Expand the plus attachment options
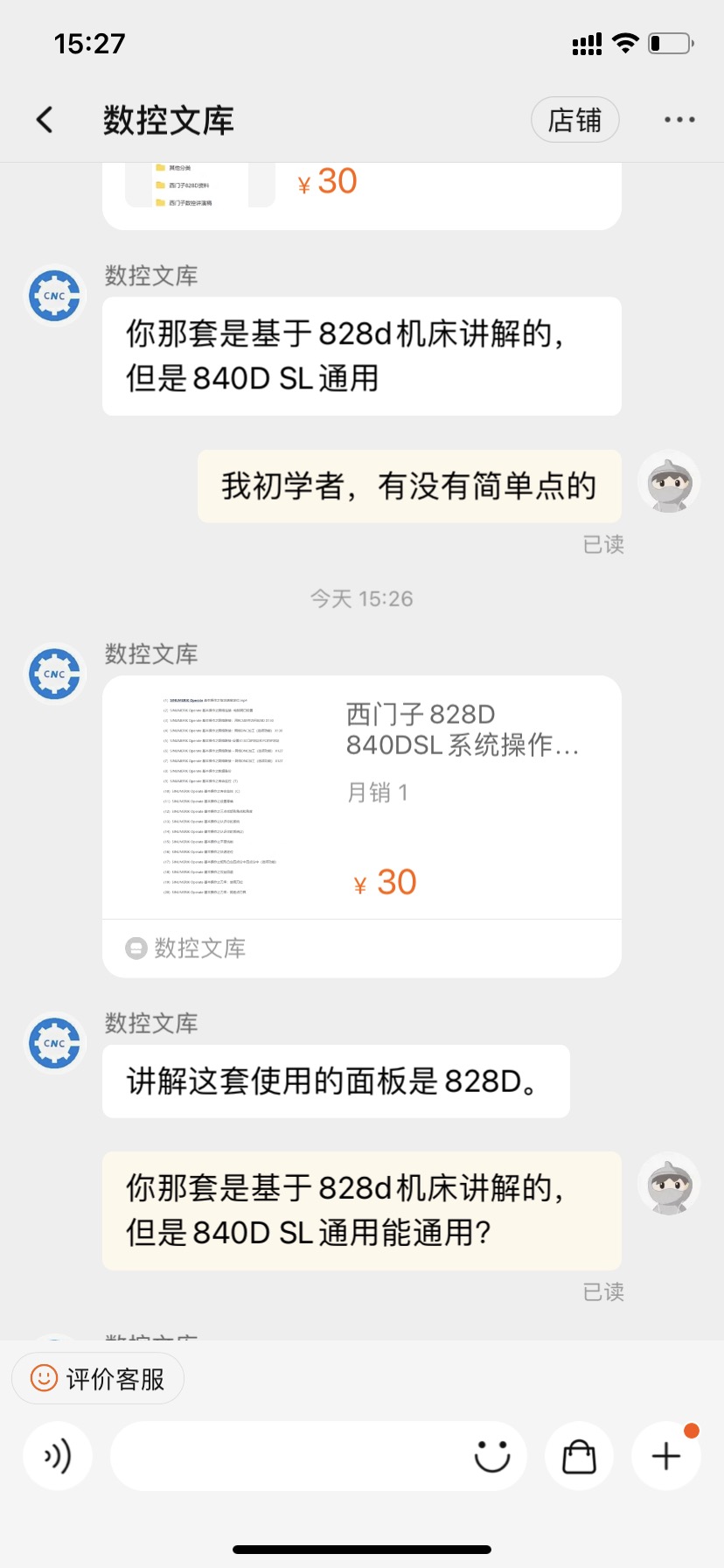The height and width of the screenshot is (1568, 724). [x=666, y=1456]
